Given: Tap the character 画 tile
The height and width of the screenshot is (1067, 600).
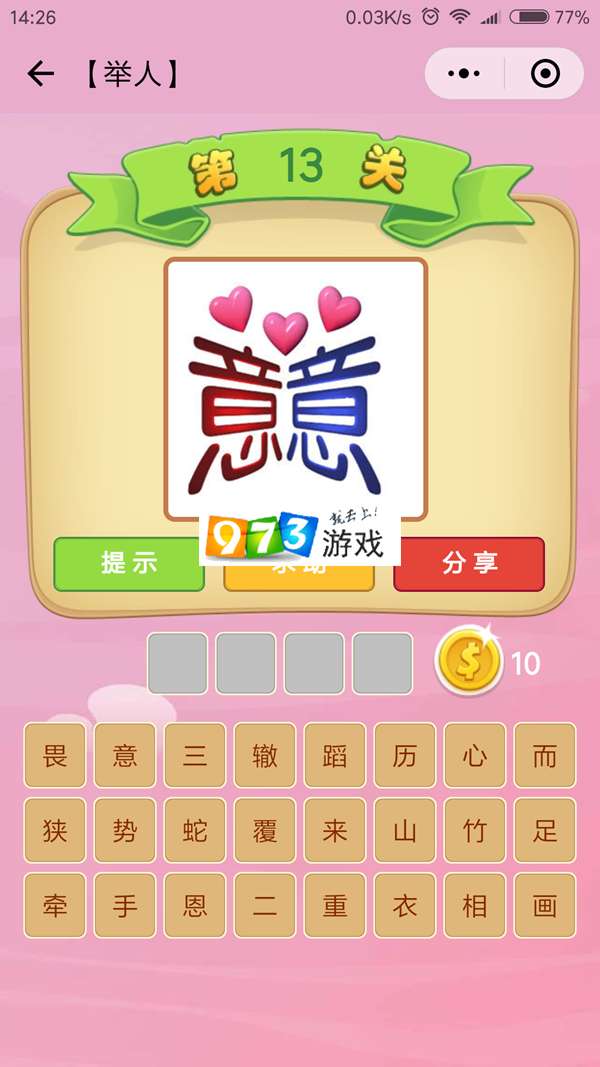Looking at the screenshot, I should 545,905.
